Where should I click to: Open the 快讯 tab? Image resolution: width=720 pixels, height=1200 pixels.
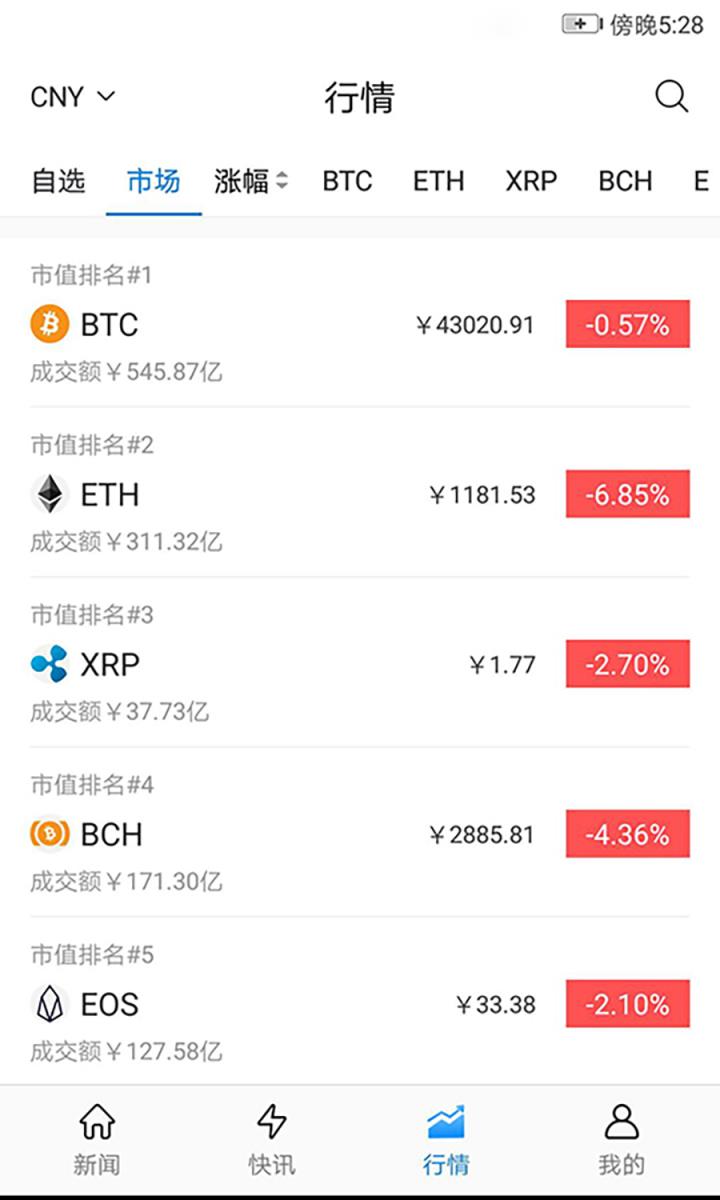(272, 1140)
